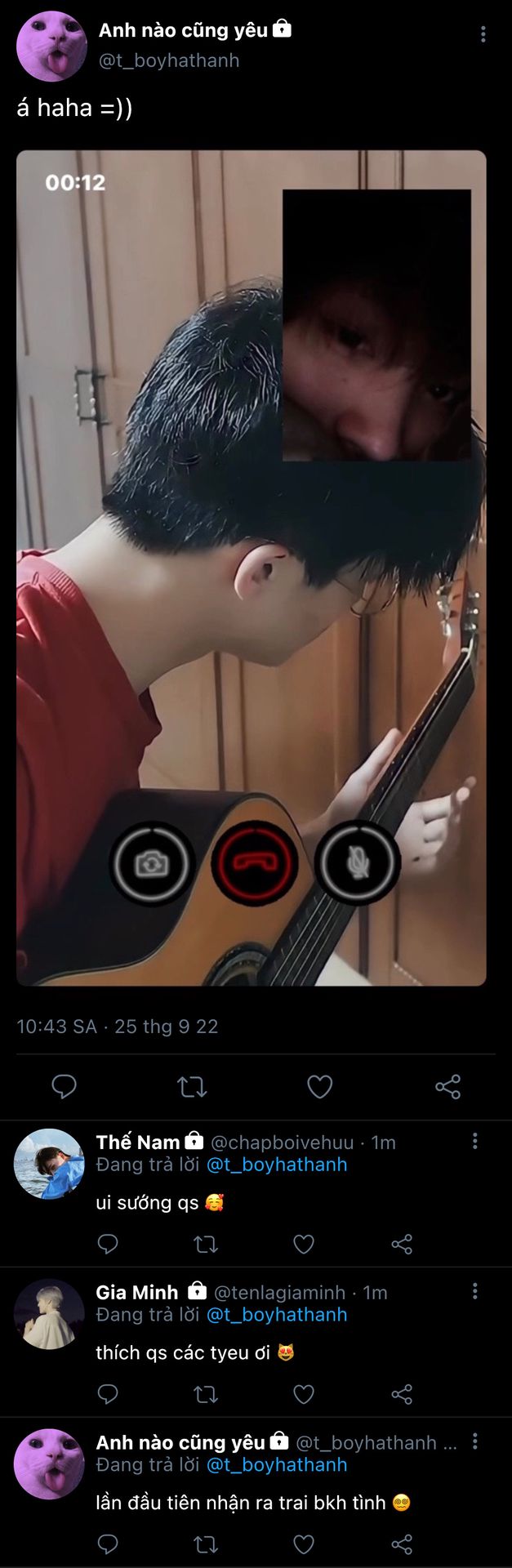Like Gia Minh's reply
The height and width of the screenshot is (1568, 512).
click(304, 1394)
